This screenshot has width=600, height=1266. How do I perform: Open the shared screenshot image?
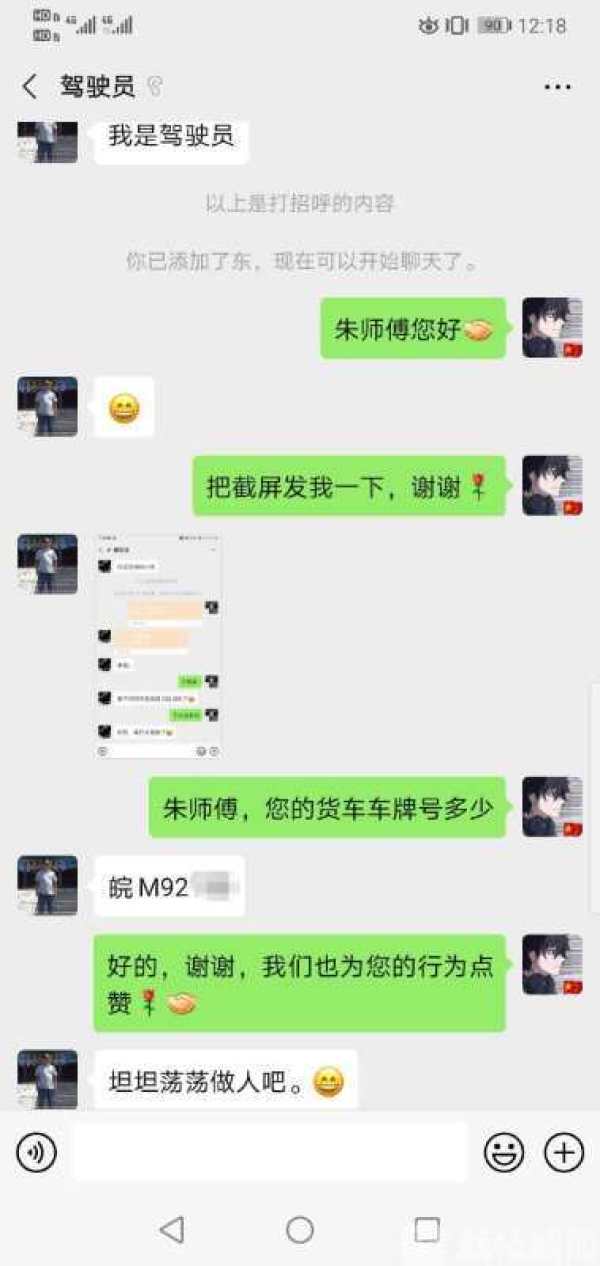point(159,646)
